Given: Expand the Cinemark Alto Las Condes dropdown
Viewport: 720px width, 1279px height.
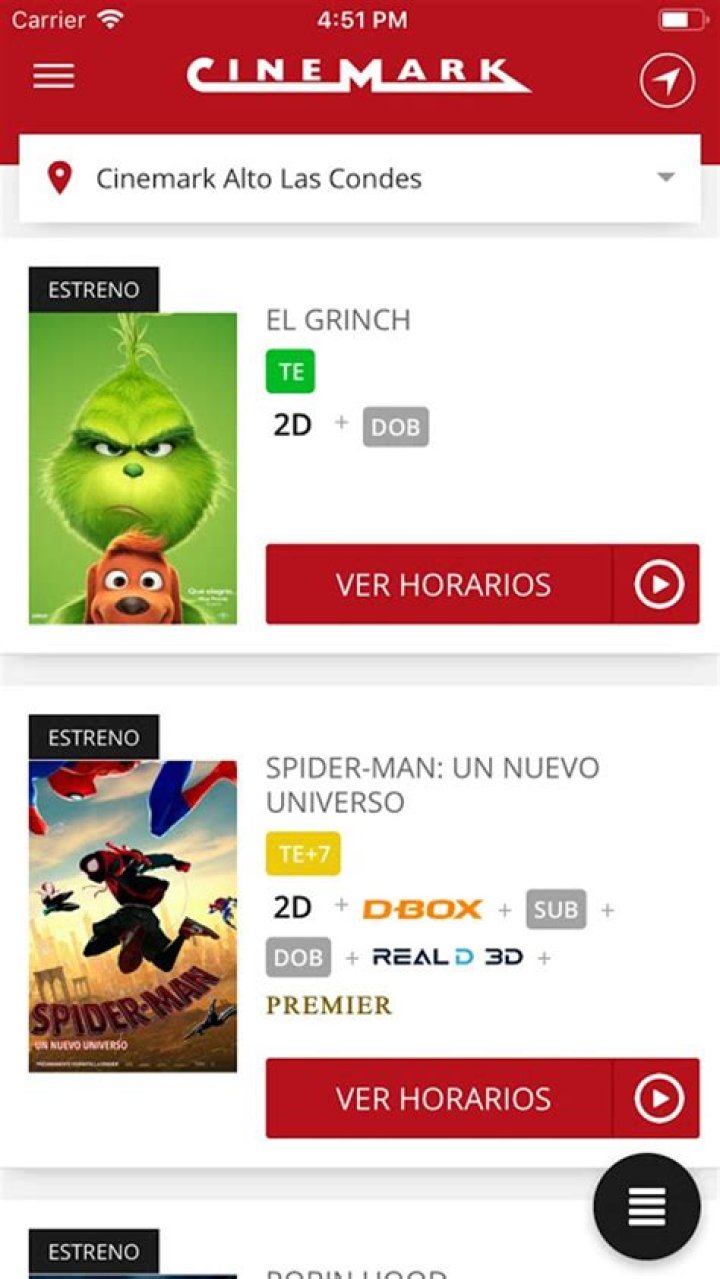Looking at the screenshot, I should coord(665,178).
